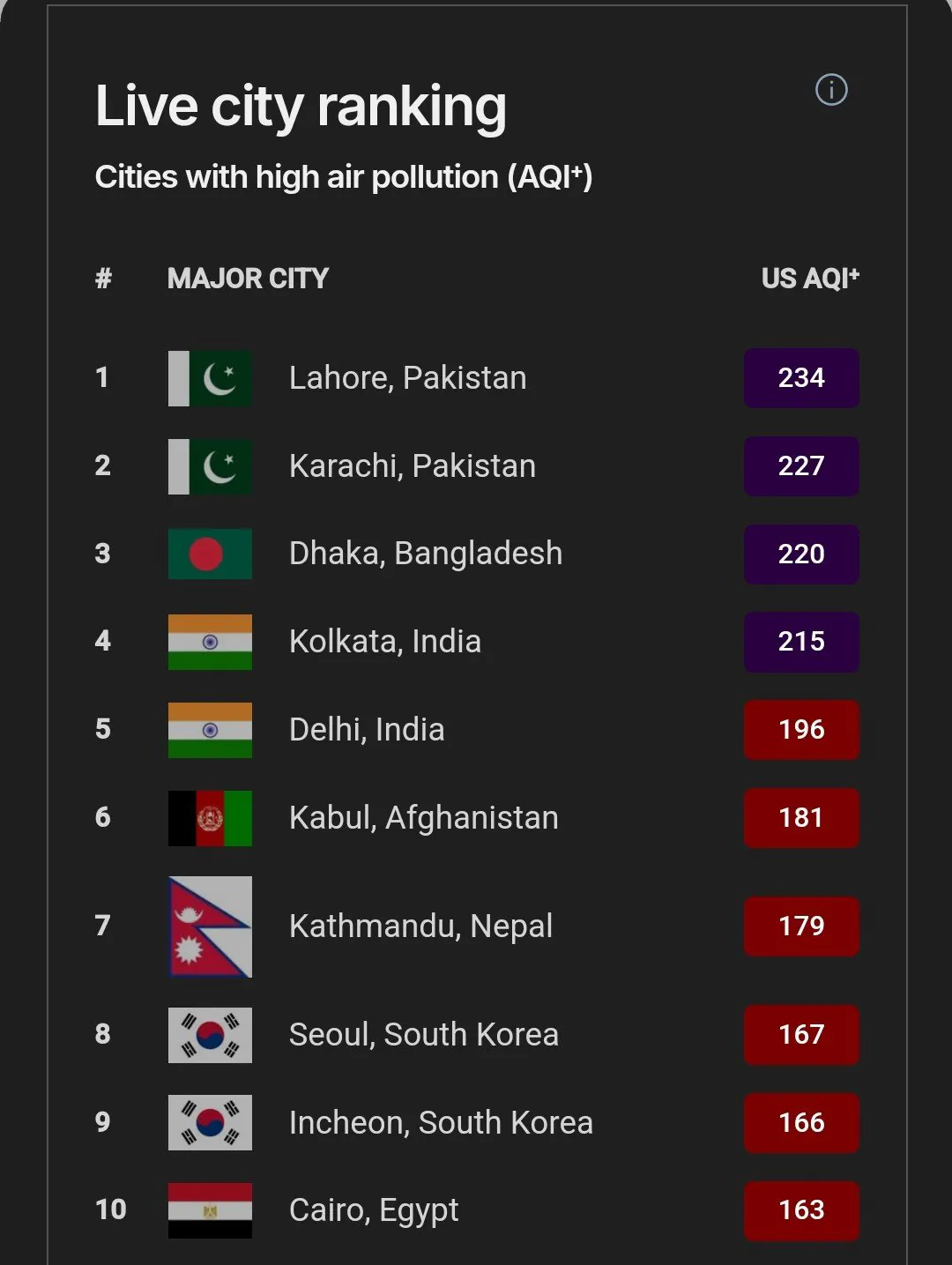Open the Kolkata, India entry
The width and height of the screenshot is (952, 1265).
pyautogui.click(x=384, y=642)
